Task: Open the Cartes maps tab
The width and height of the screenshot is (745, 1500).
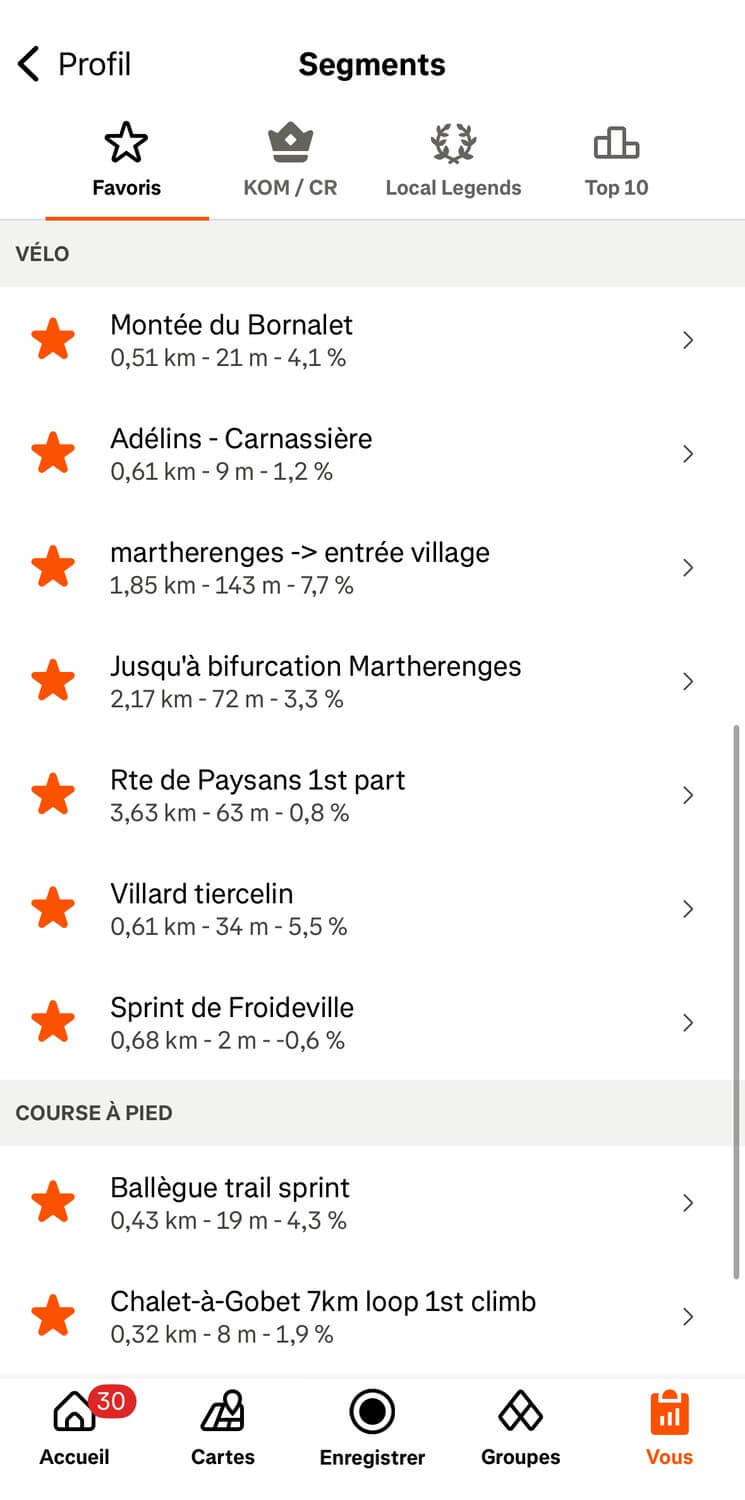Action: click(223, 1428)
